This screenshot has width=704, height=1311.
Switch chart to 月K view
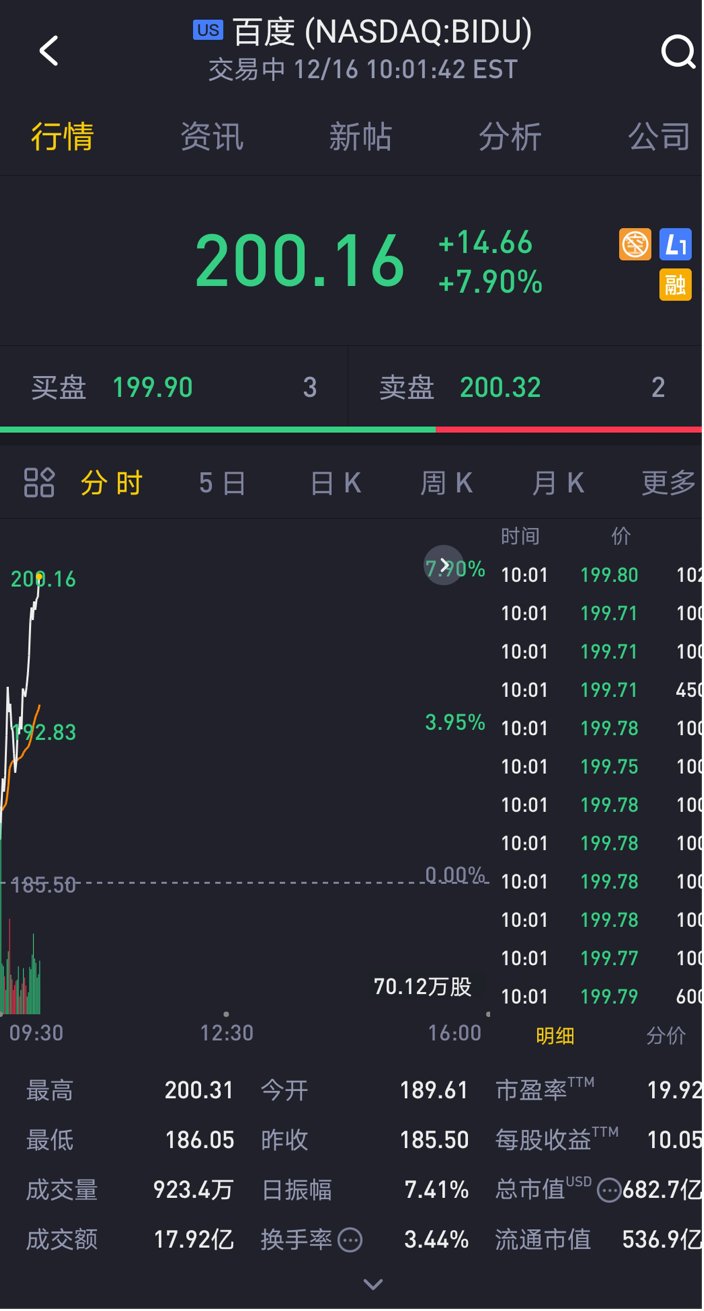coord(557,484)
